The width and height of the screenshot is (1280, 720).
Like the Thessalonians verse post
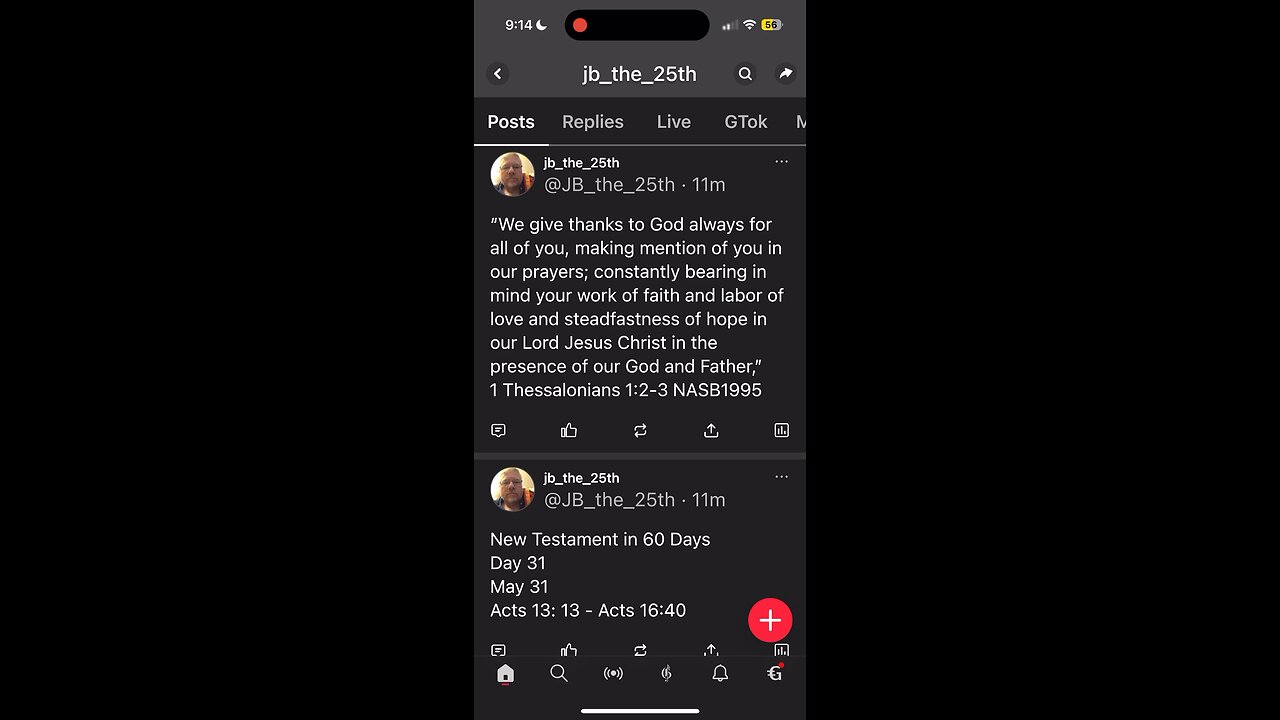tap(569, 430)
